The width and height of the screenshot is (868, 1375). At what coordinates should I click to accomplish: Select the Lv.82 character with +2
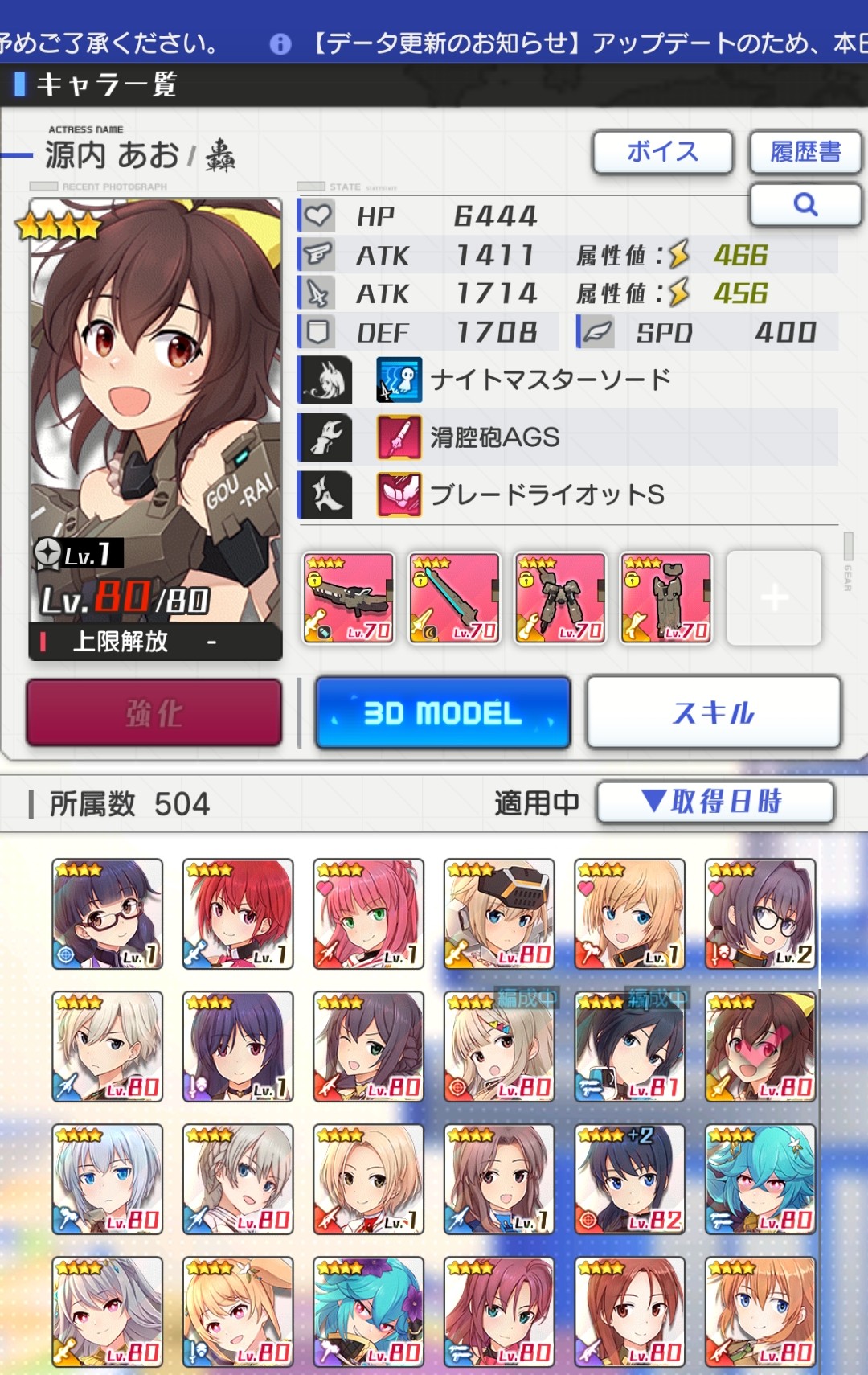(x=629, y=1179)
